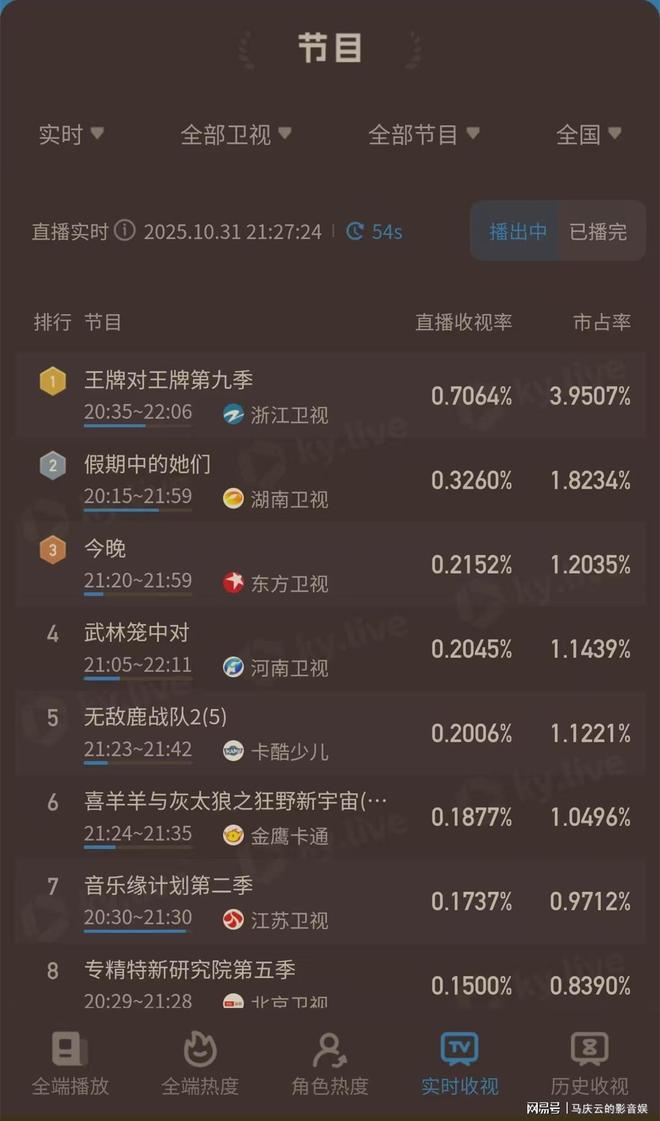
Task: Open the 实时 time dropdown
Action: point(71,134)
